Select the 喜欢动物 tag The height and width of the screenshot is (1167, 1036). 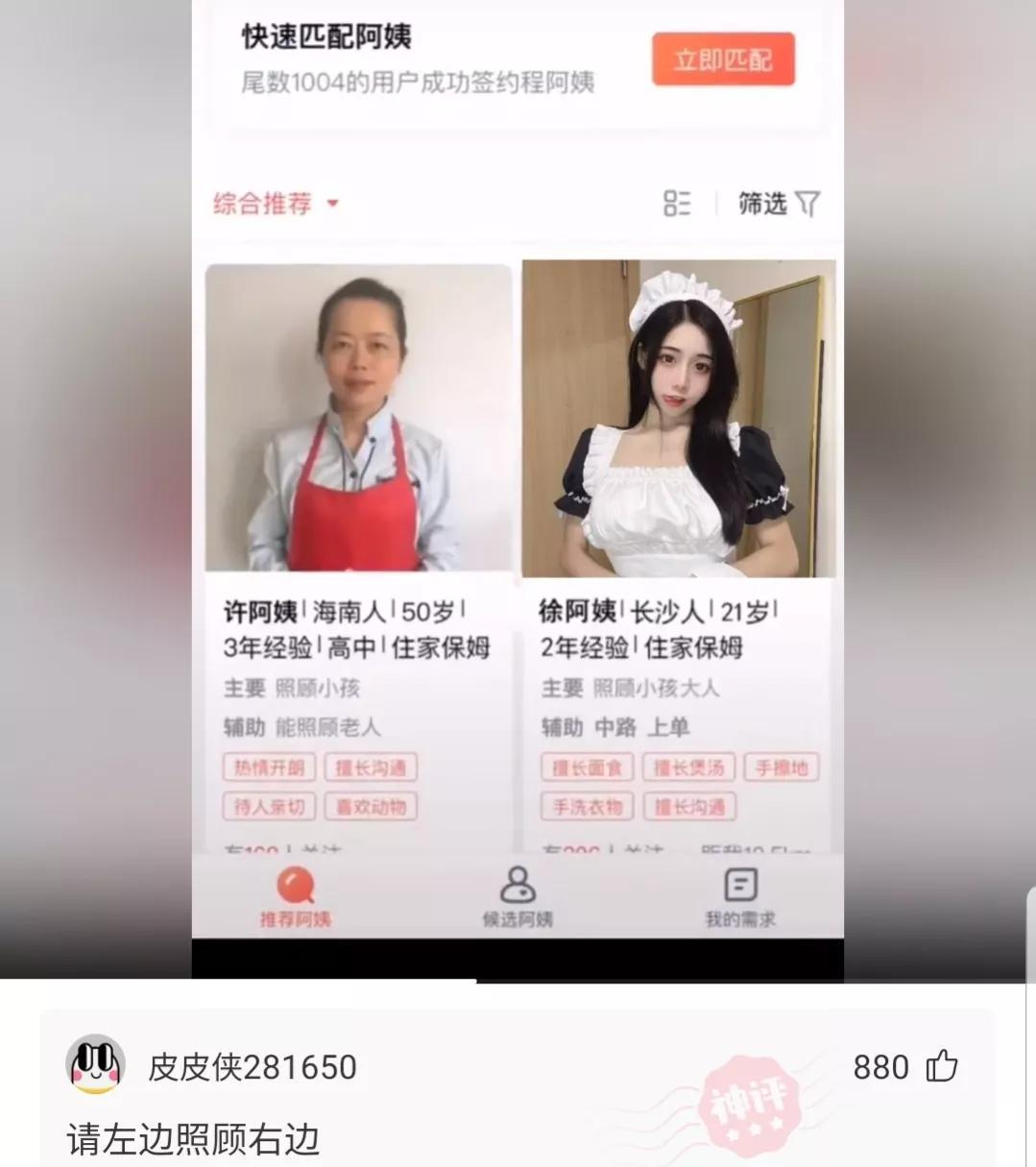click(x=373, y=807)
